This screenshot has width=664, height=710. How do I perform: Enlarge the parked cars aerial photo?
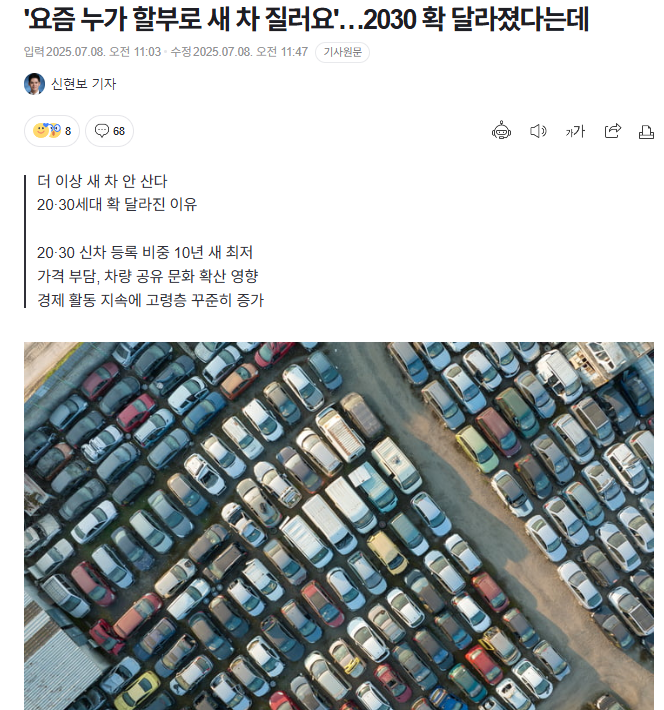pos(339,525)
